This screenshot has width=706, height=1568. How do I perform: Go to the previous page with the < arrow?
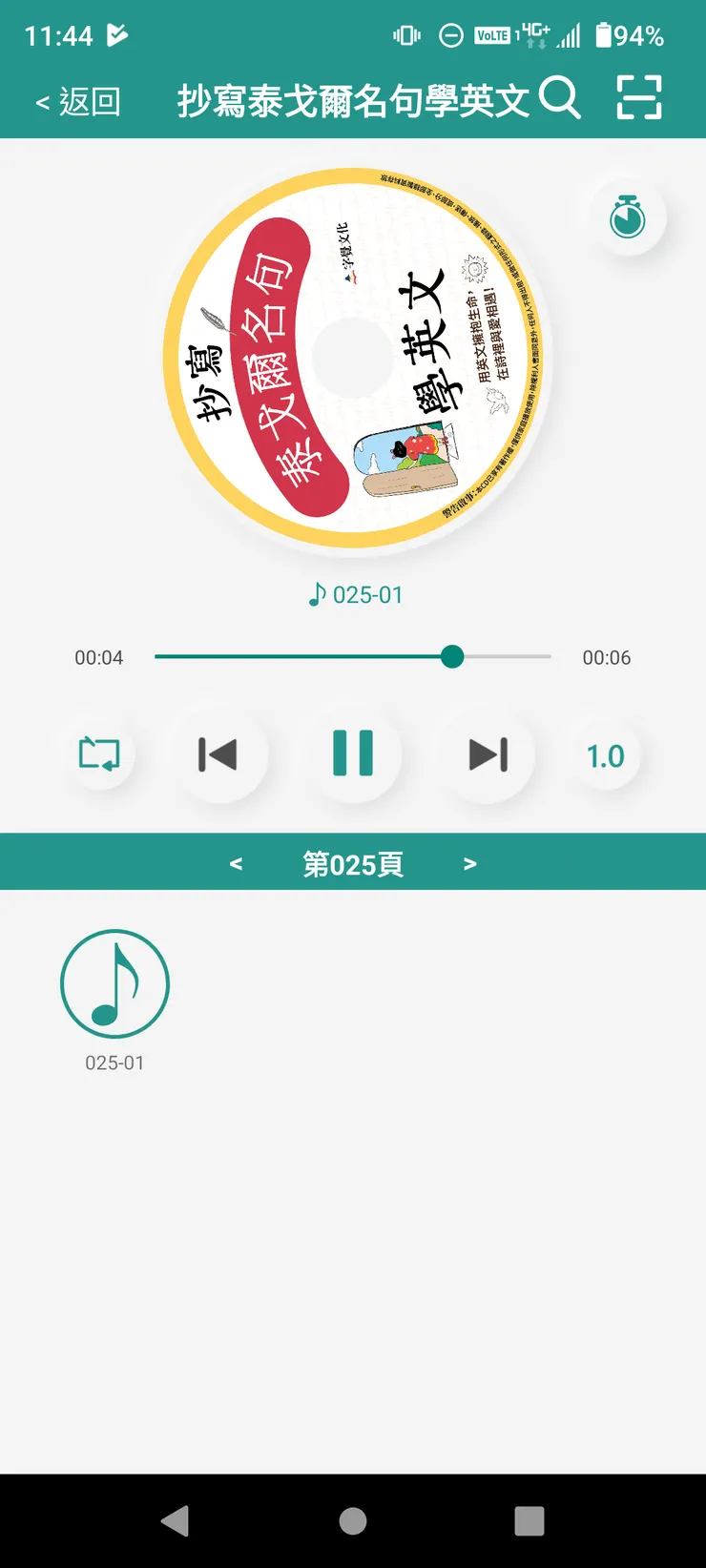(236, 862)
